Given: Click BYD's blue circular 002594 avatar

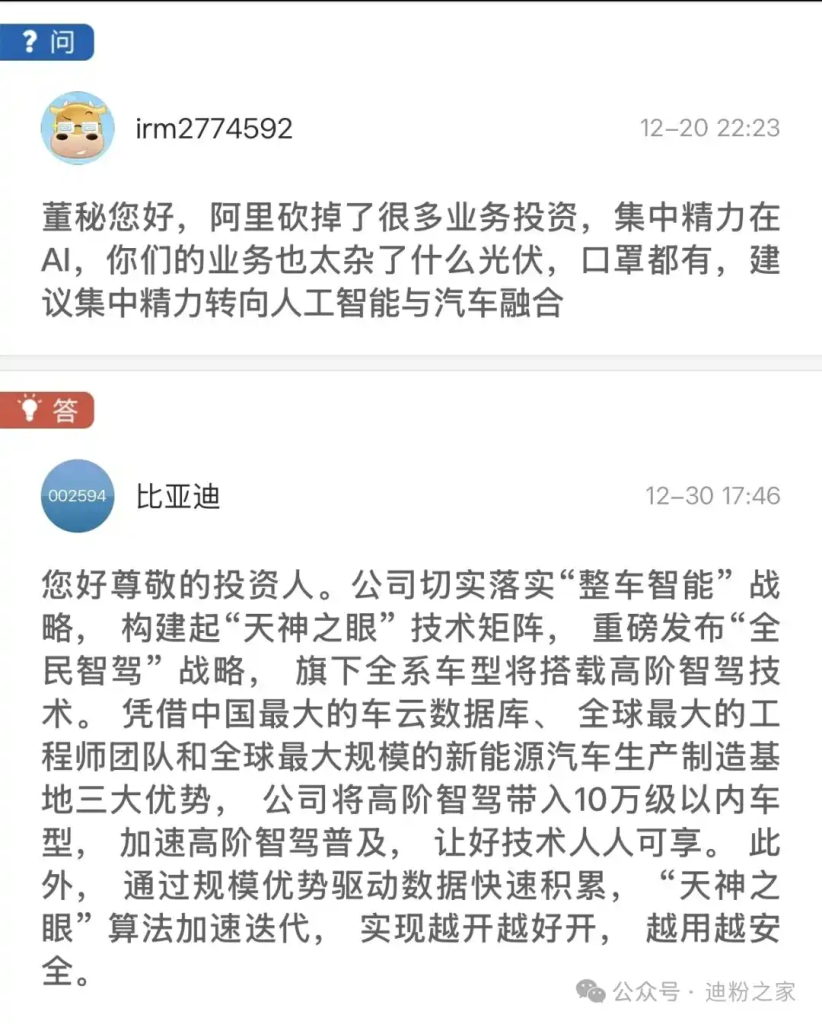Looking at the screenshot, I should click(77, 494).
